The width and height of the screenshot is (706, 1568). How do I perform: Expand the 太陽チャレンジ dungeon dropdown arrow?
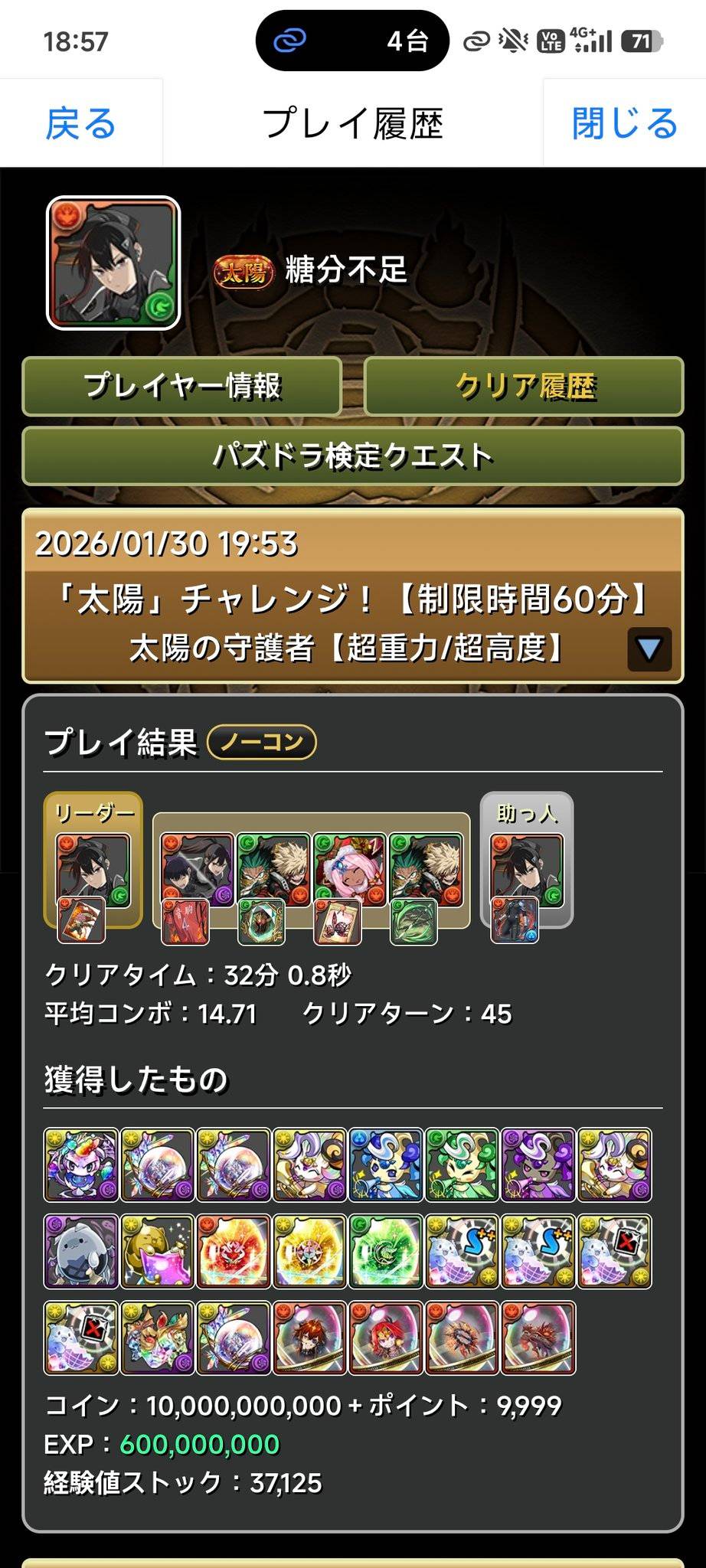pyautogui.click(x=649, y=649)
